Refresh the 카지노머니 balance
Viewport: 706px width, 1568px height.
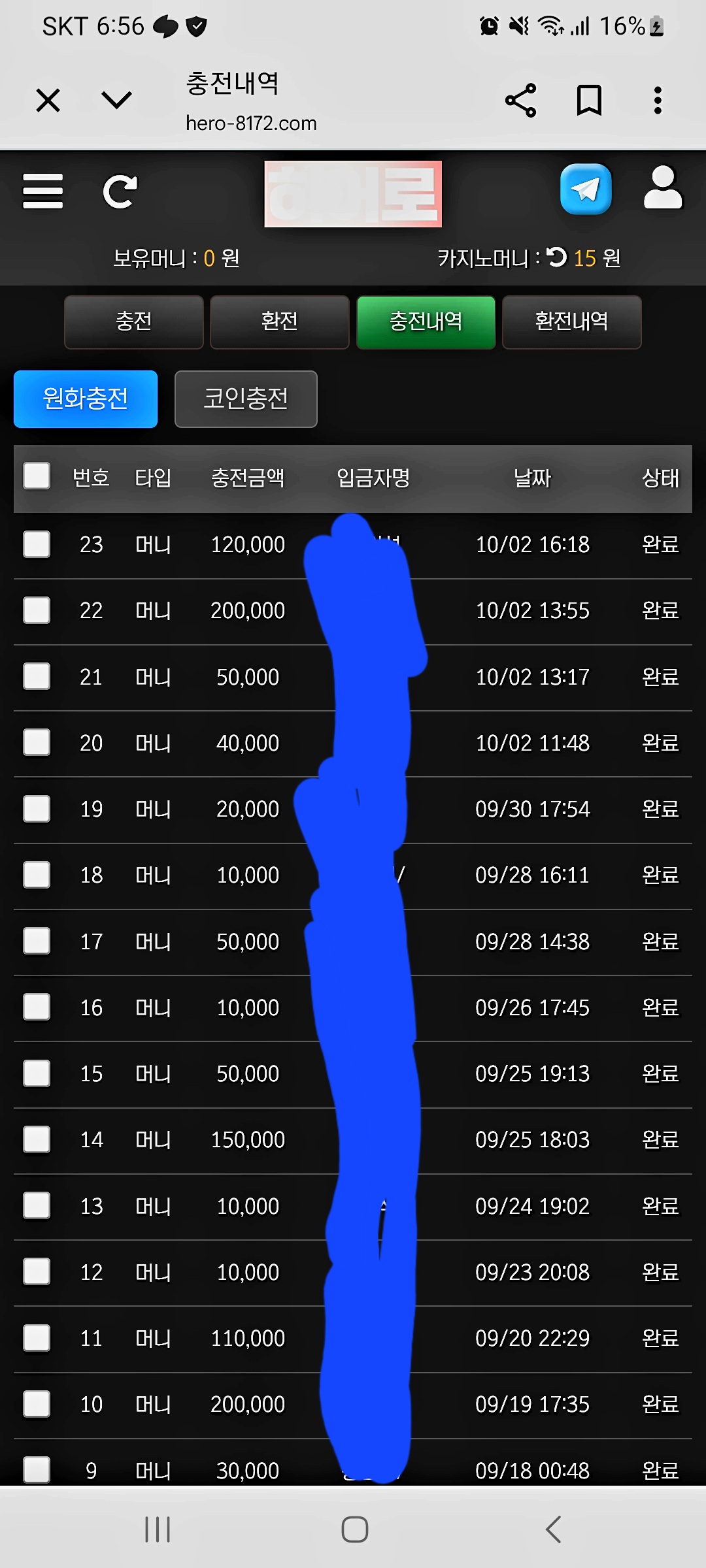pos(556,257)
